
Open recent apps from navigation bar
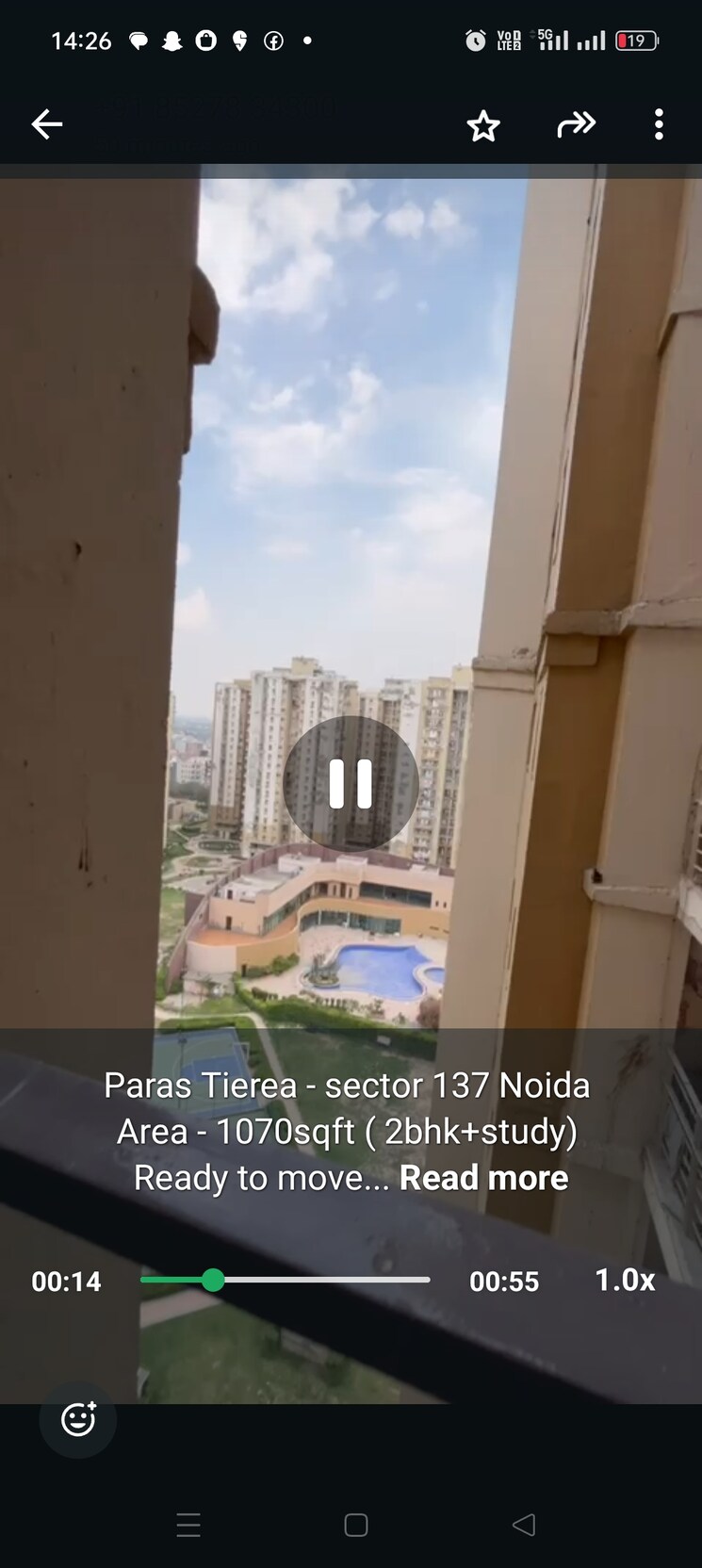188,1526
